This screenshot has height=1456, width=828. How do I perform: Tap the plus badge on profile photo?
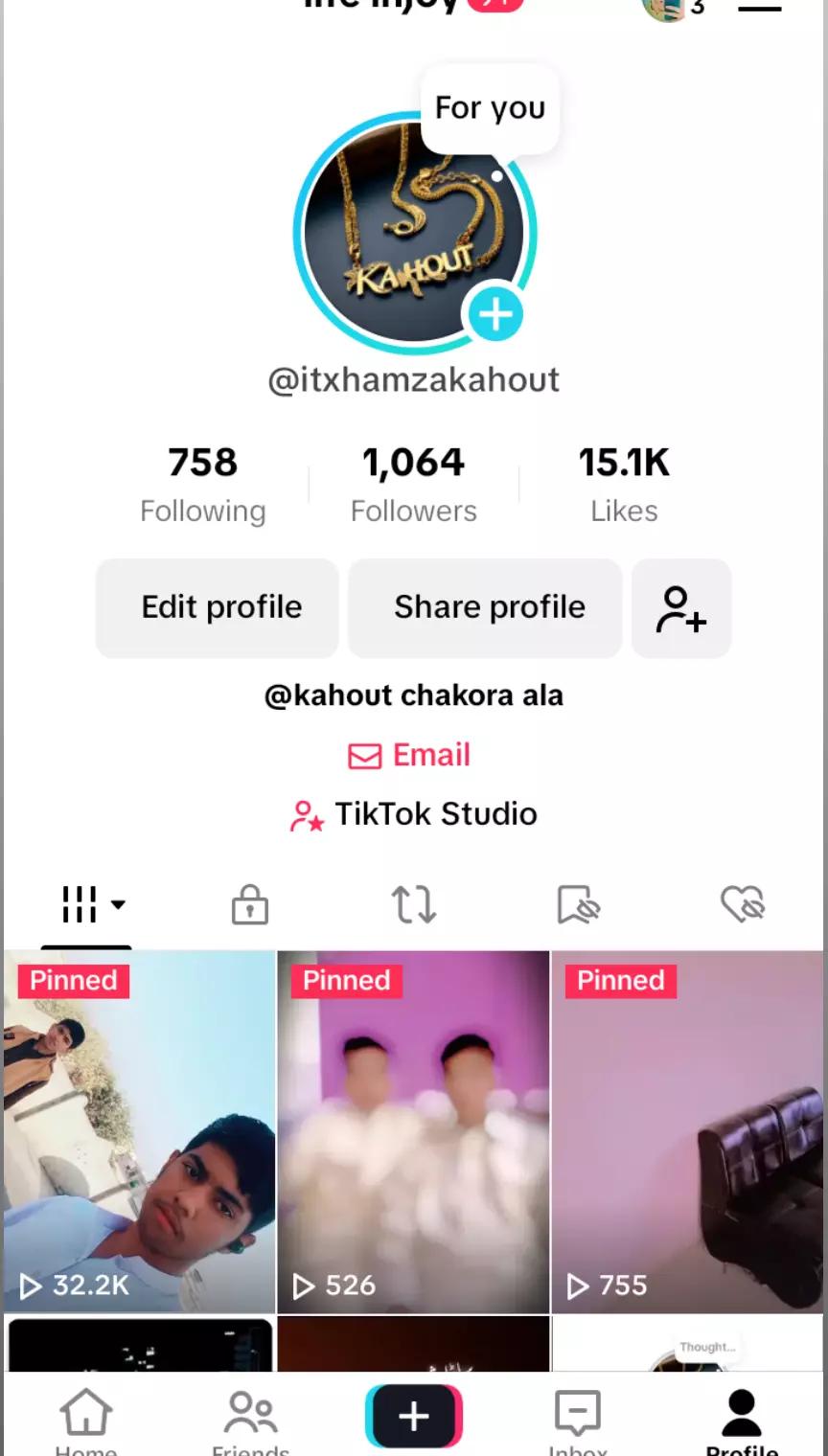coord(495,314)
